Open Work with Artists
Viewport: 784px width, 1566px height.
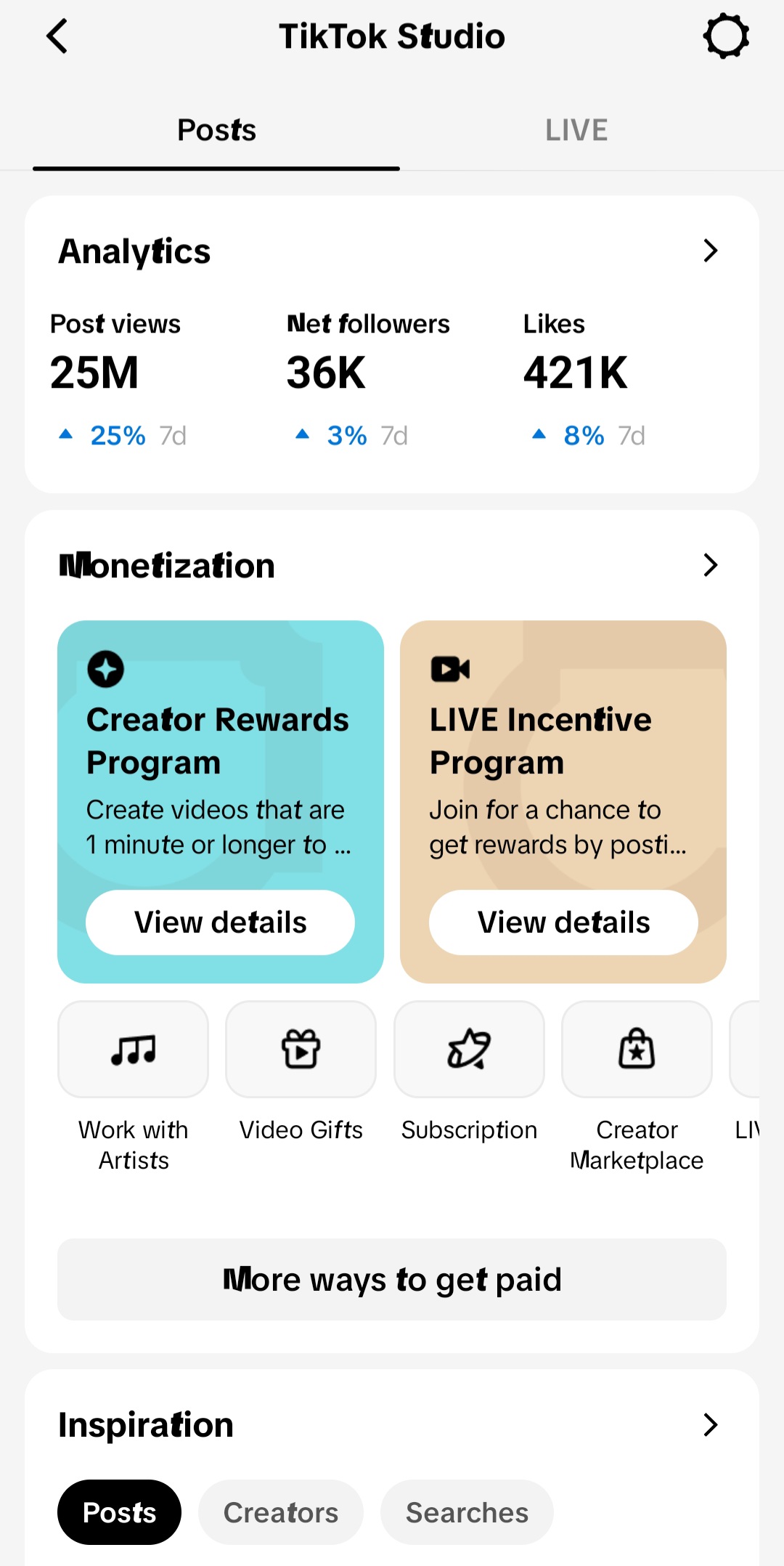134,1050
